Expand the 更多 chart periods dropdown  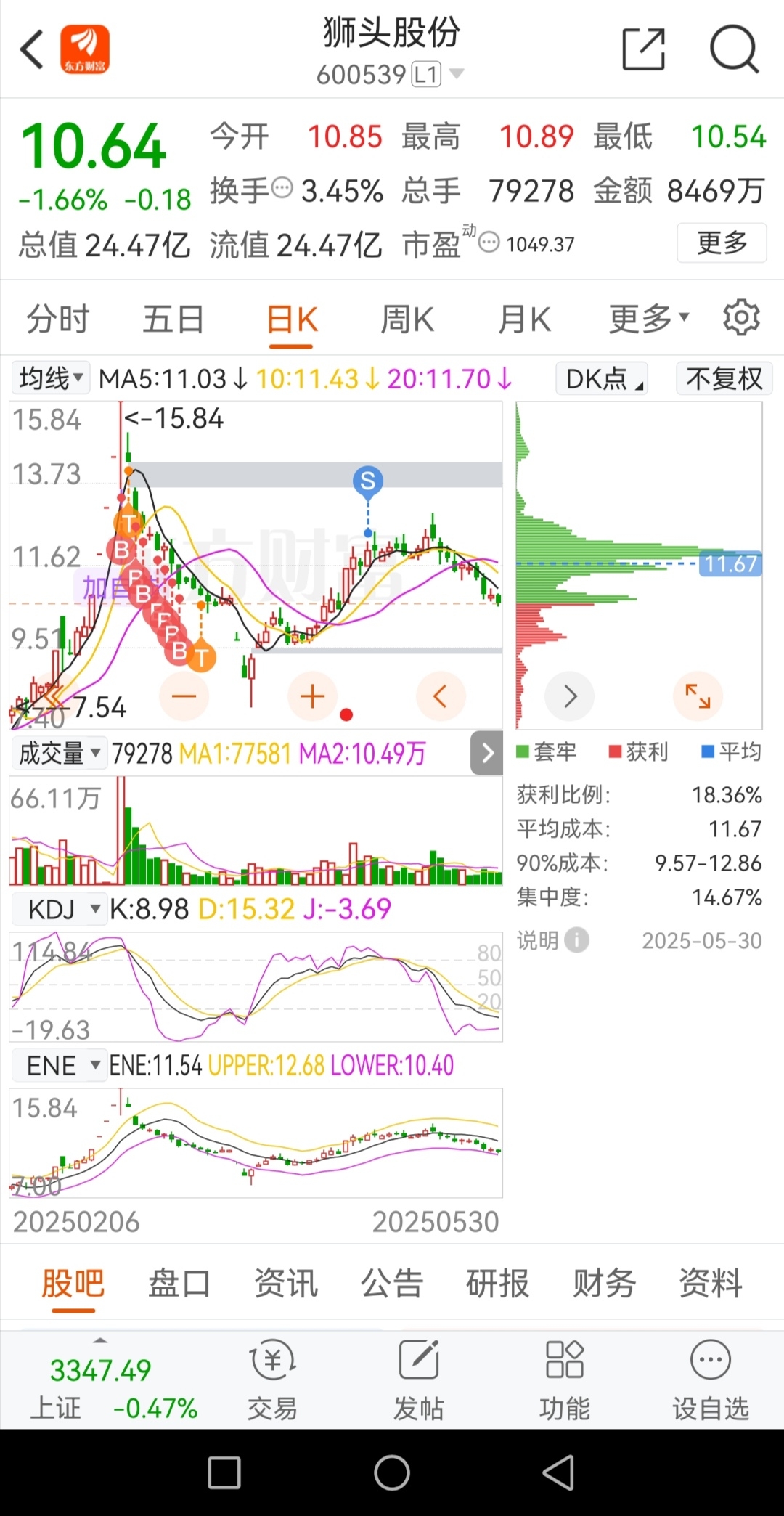click(648, 319)
